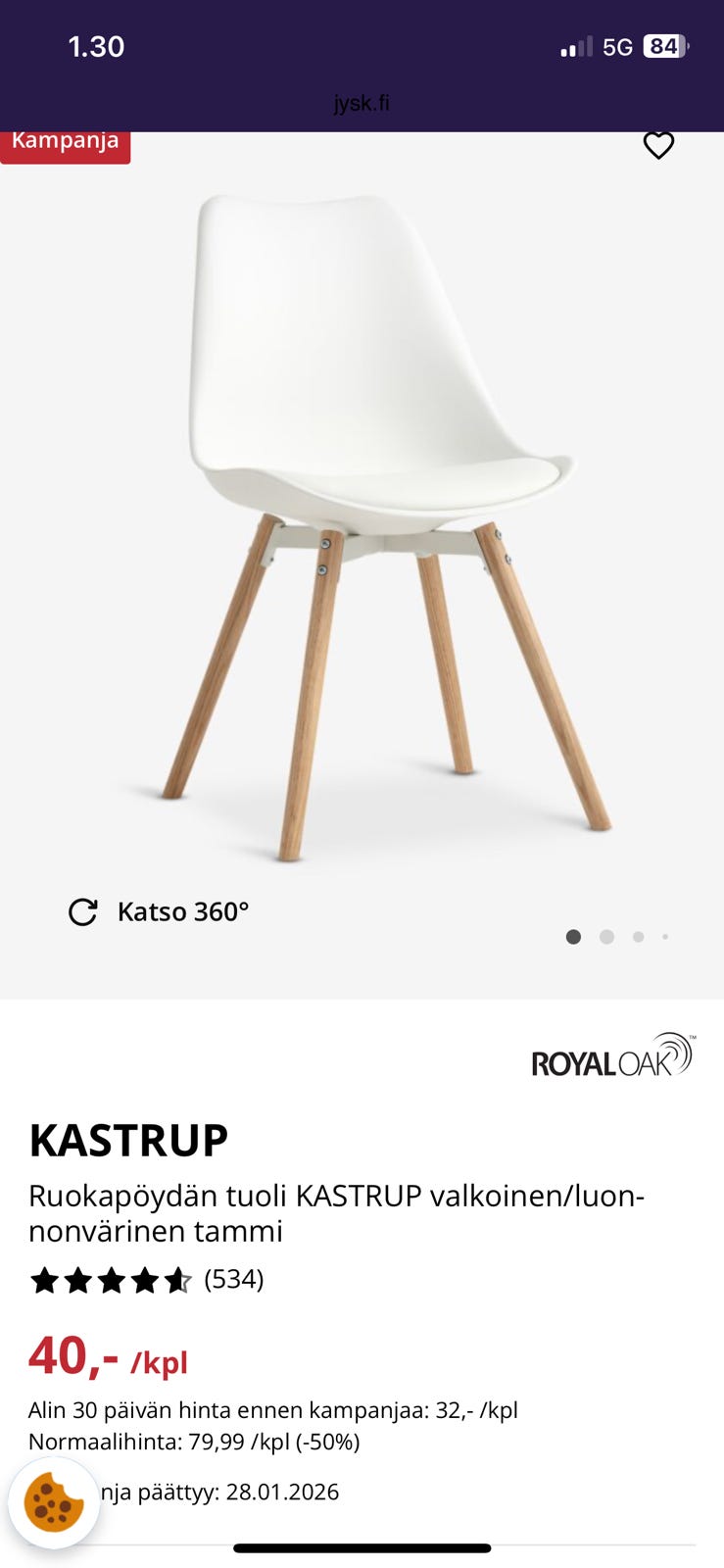Open the reviews from the star rating (534)

(x=147, y=1280)
